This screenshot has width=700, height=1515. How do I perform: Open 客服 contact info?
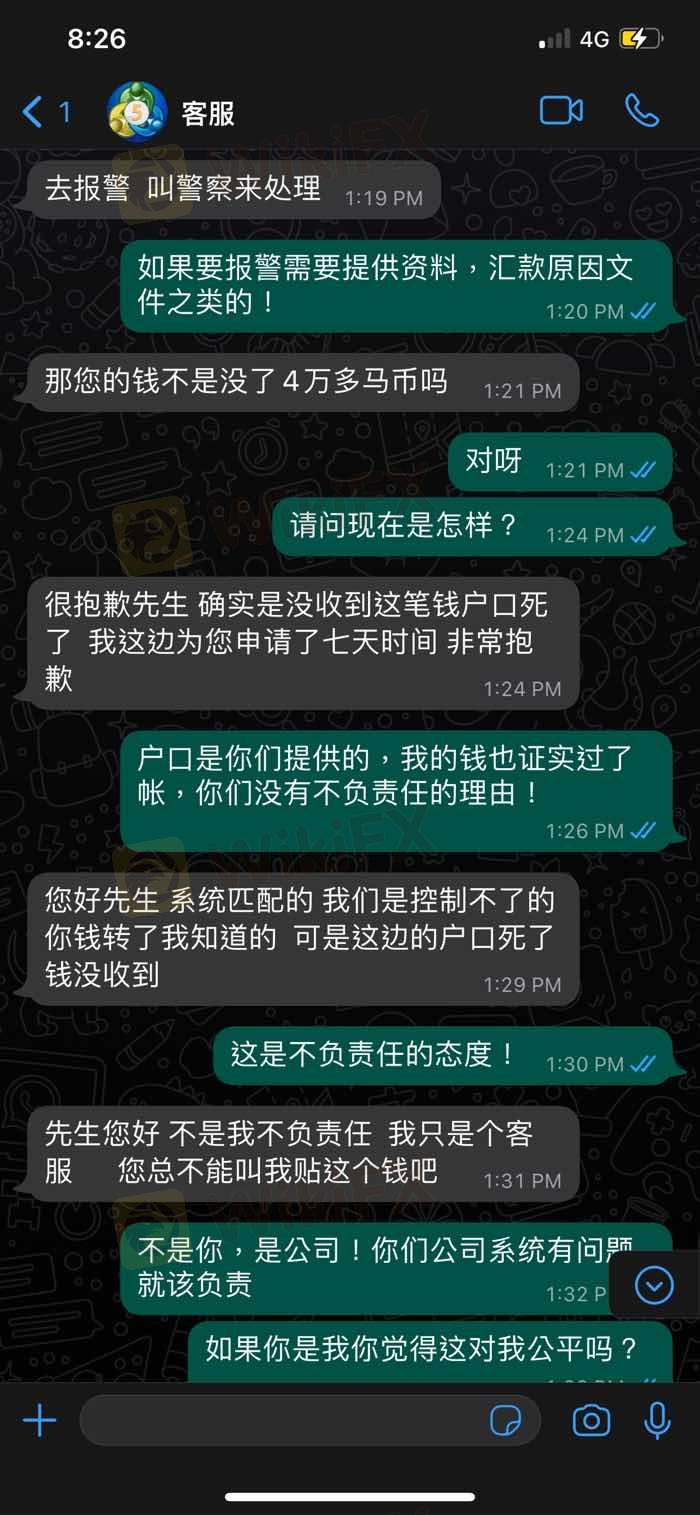tap(208, 113)
